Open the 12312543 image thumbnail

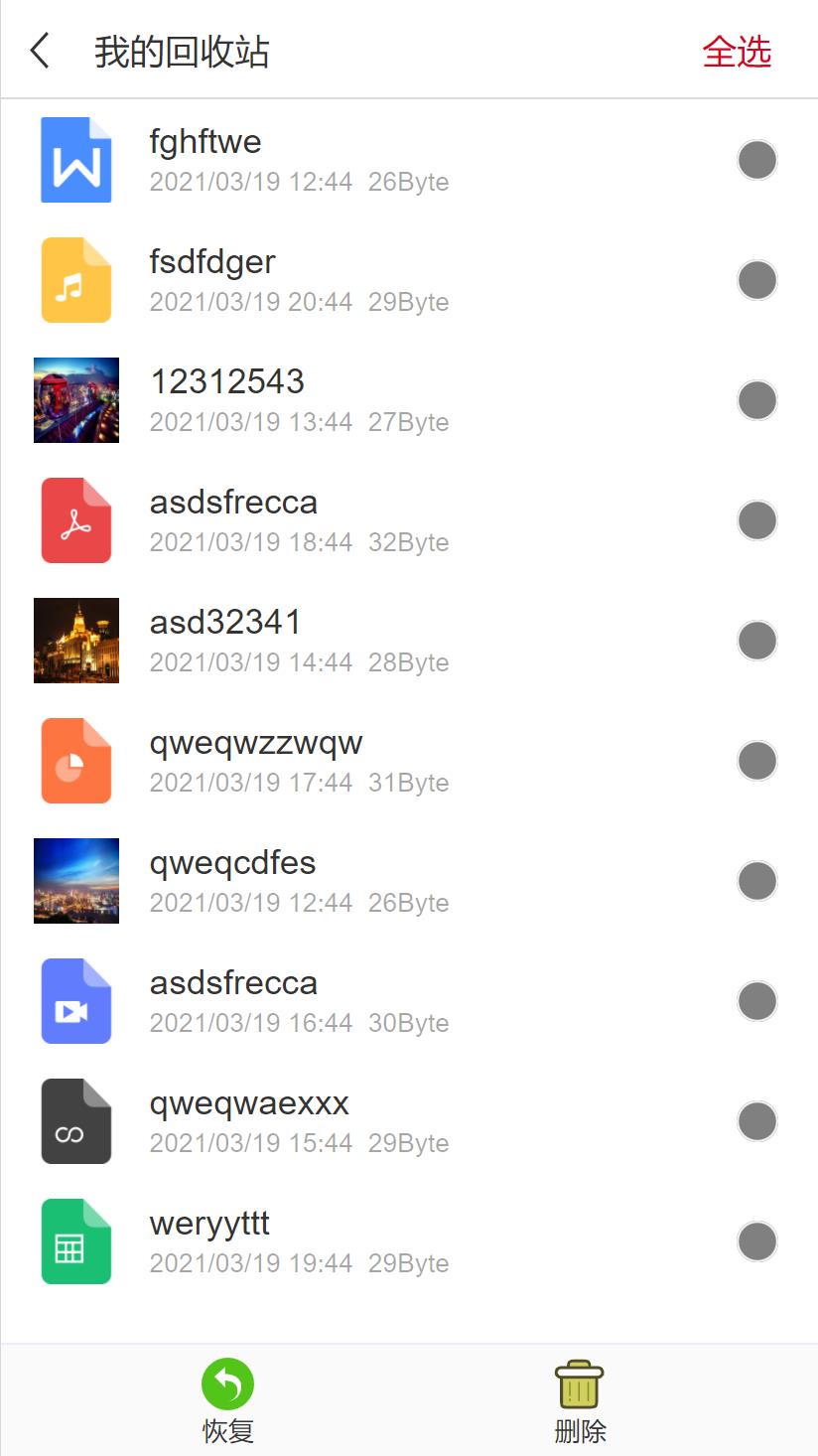pyautogui.click(x=76, y=400)
